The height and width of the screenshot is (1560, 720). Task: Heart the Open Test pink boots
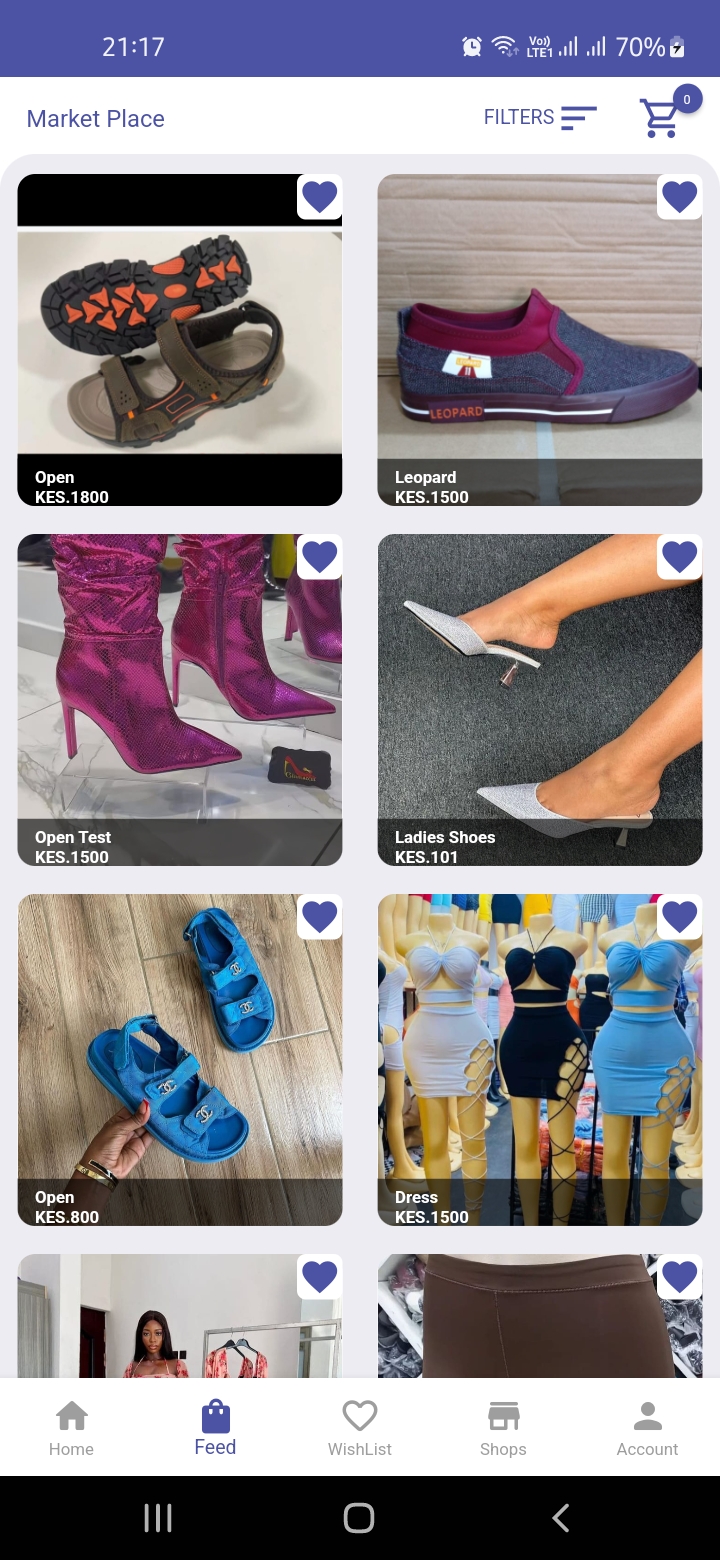(320, 557)
